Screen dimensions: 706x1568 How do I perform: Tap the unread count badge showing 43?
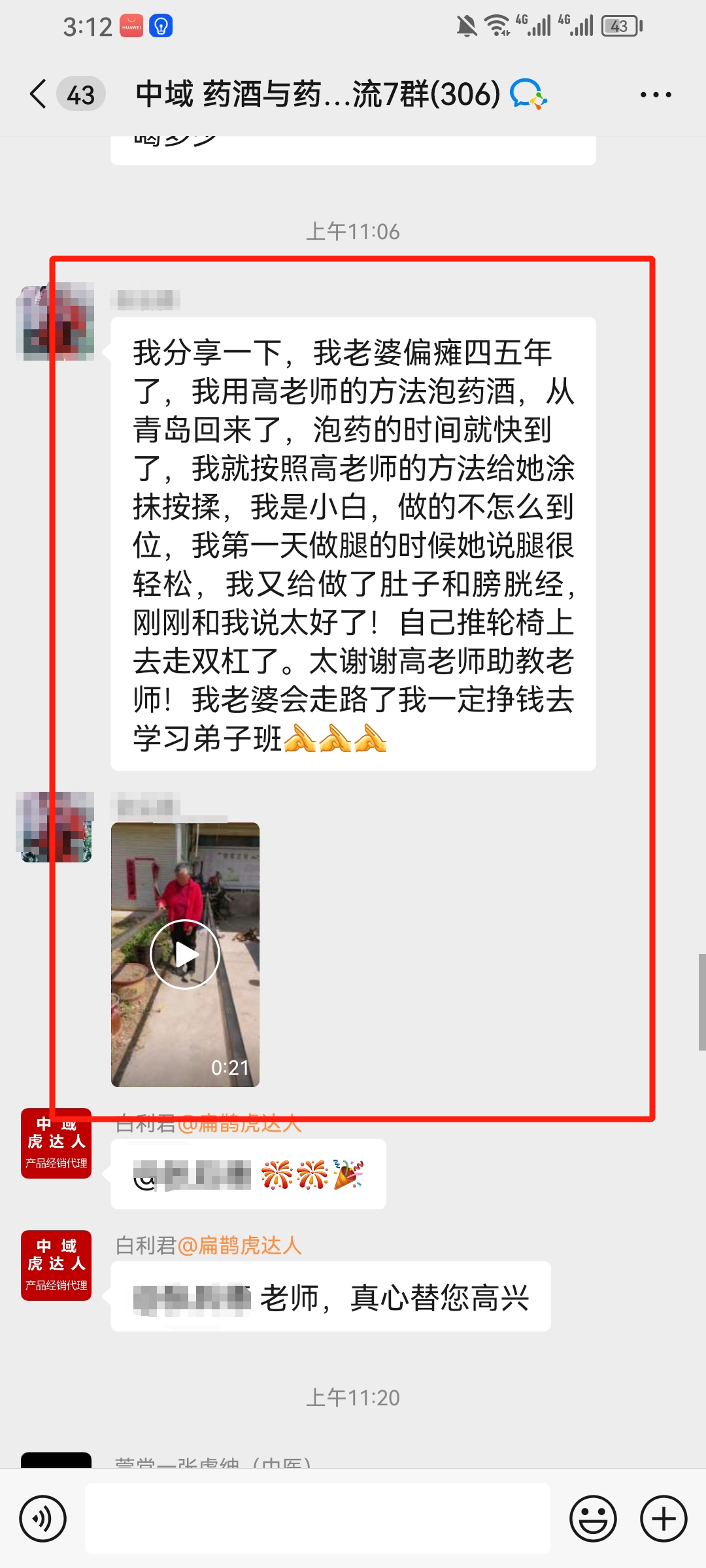coord(81,95)
